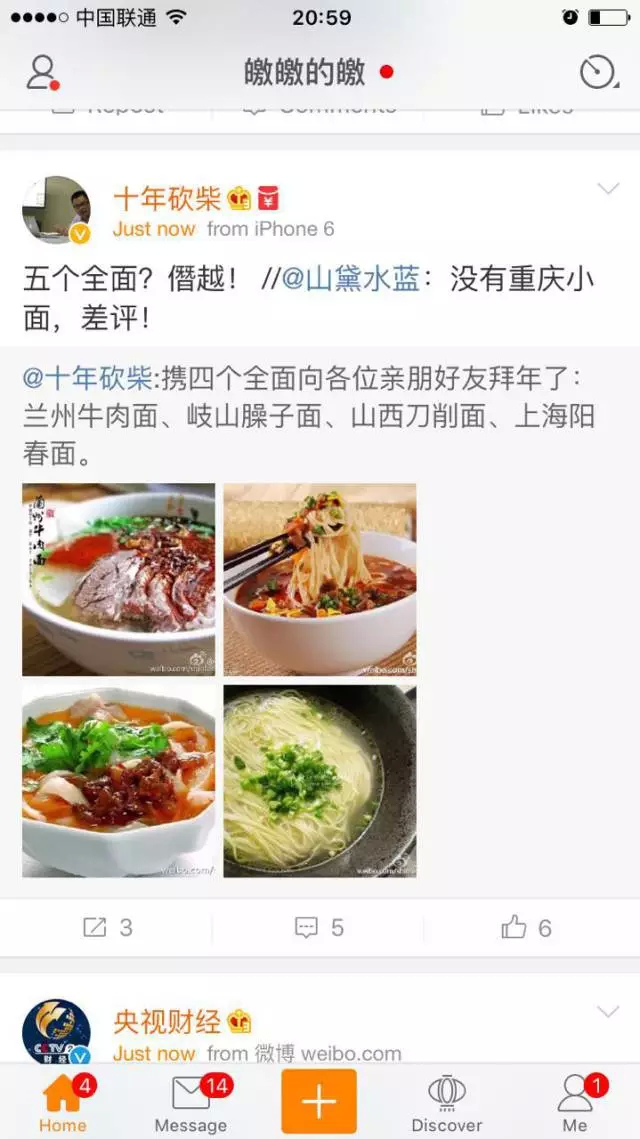
Task: Expand the chevron menu on 央视财经's post
Action: click(x=608, y=1013)
